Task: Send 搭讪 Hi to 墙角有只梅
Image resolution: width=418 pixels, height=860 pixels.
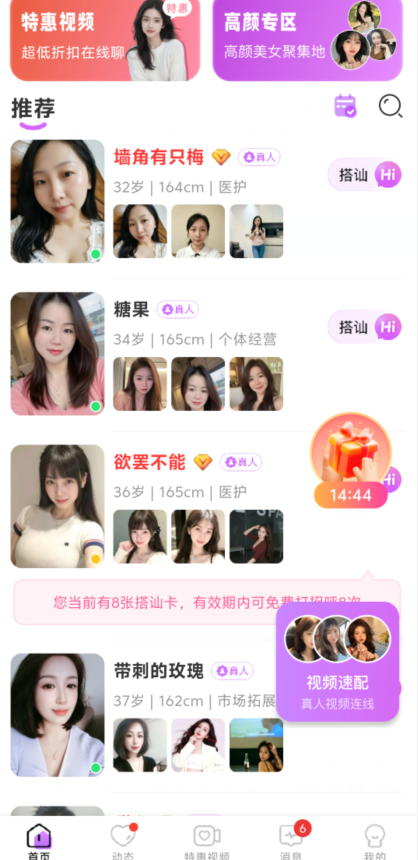Action: (x=365, y=175)
